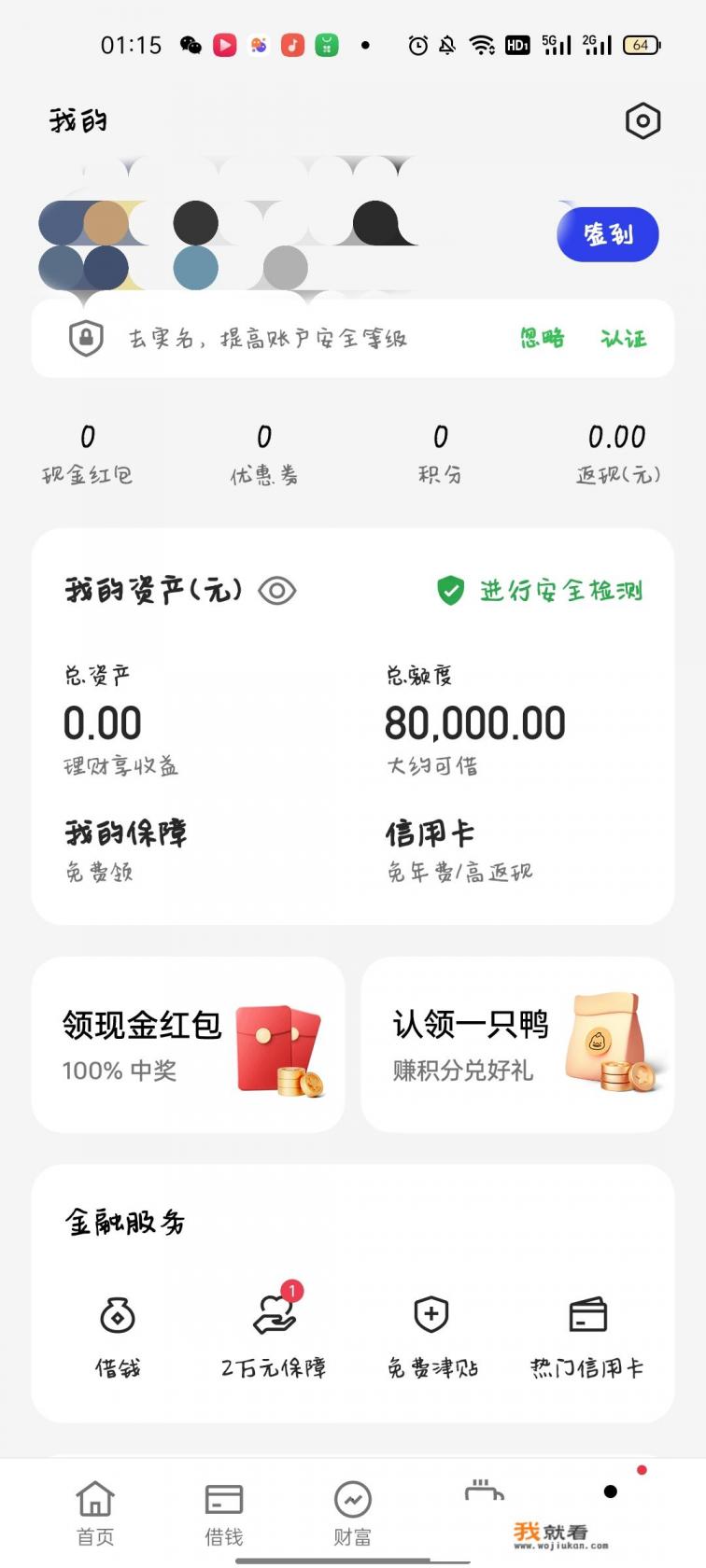This screenshot has height=1568, width=706.
Task: Tap the 首页 home icon in bottom bar
Action: click(x=93, y=1498)
